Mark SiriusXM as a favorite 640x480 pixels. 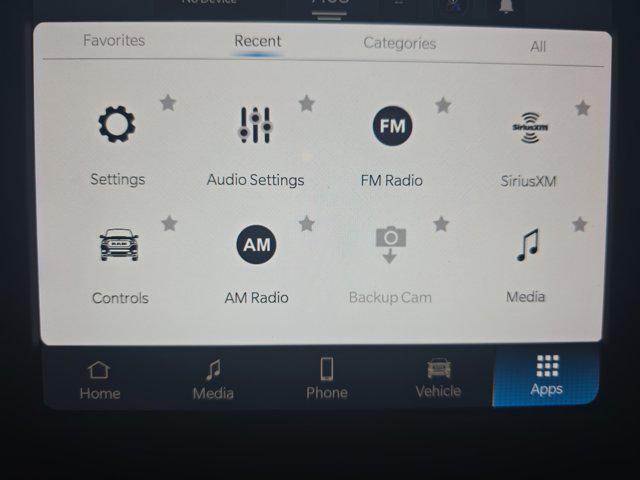[582, 107]
